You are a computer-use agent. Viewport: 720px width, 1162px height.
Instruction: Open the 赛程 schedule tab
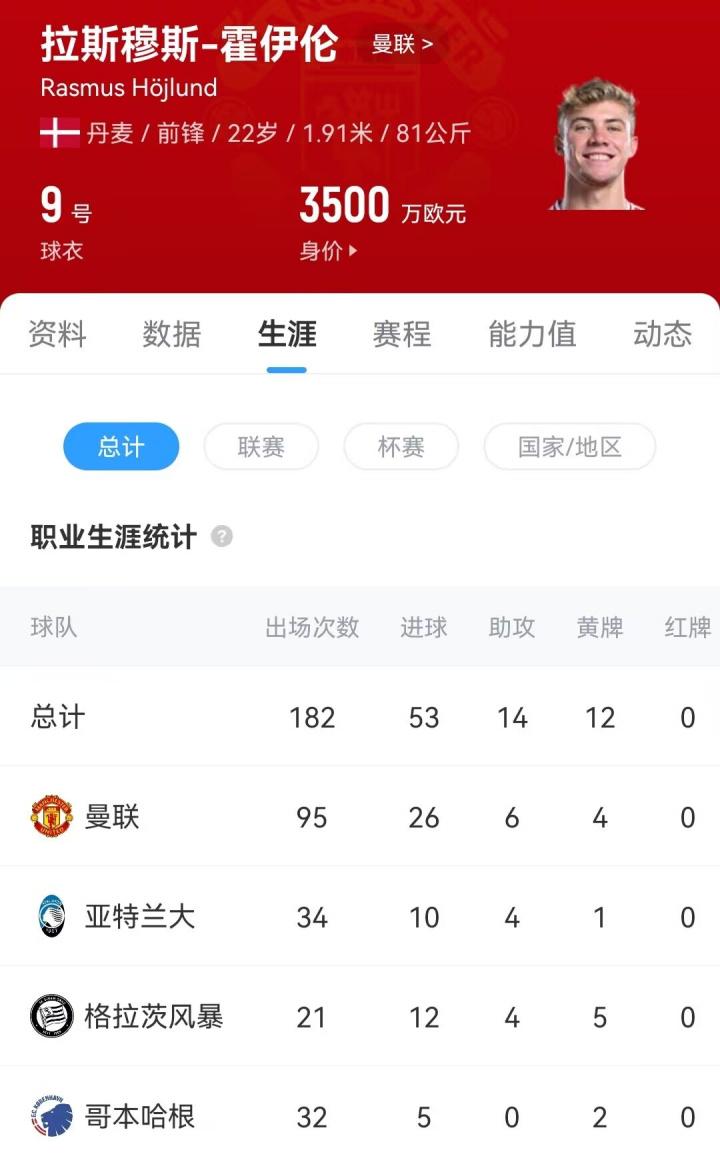point(401,336)
